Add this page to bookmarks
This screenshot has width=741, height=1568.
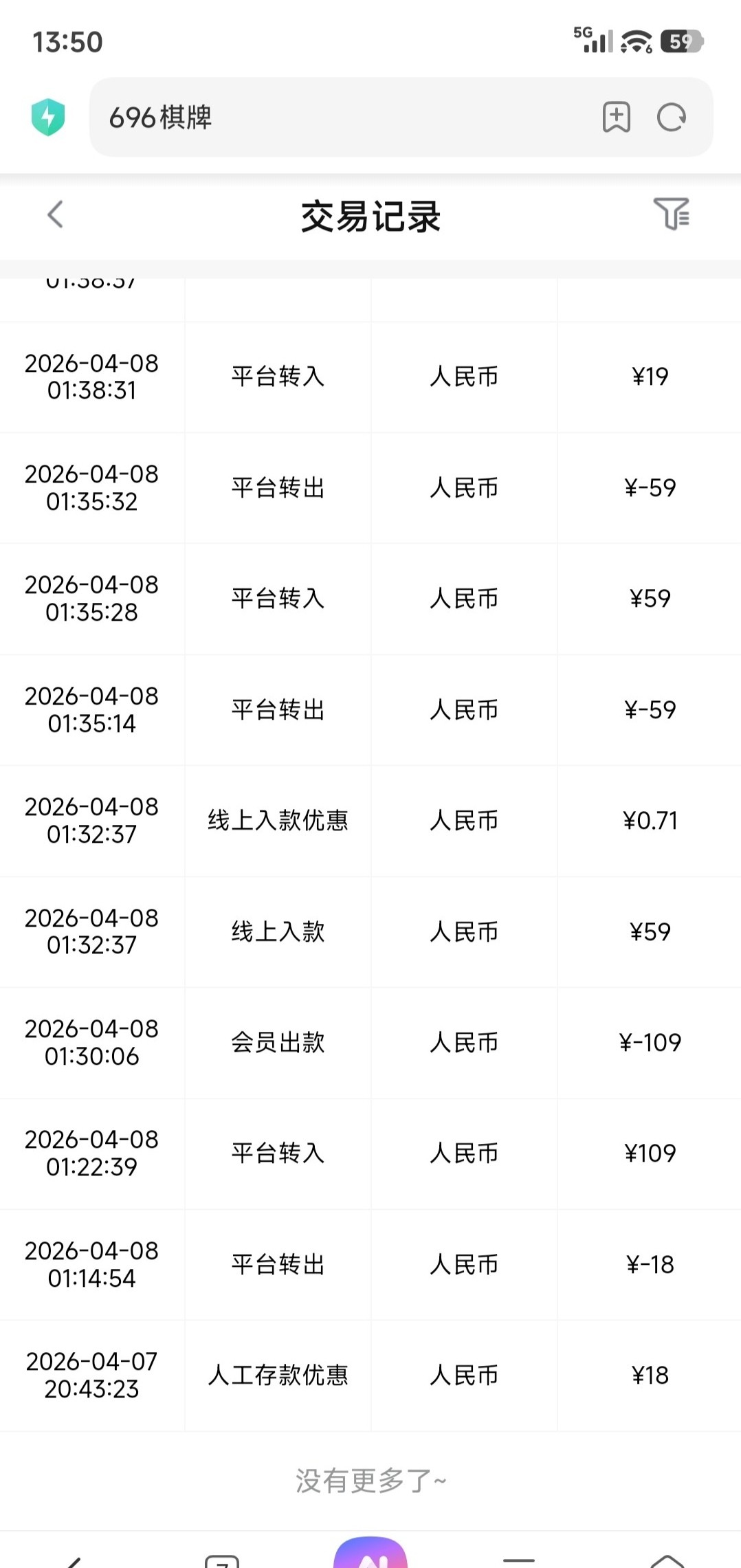coord(616,118)
